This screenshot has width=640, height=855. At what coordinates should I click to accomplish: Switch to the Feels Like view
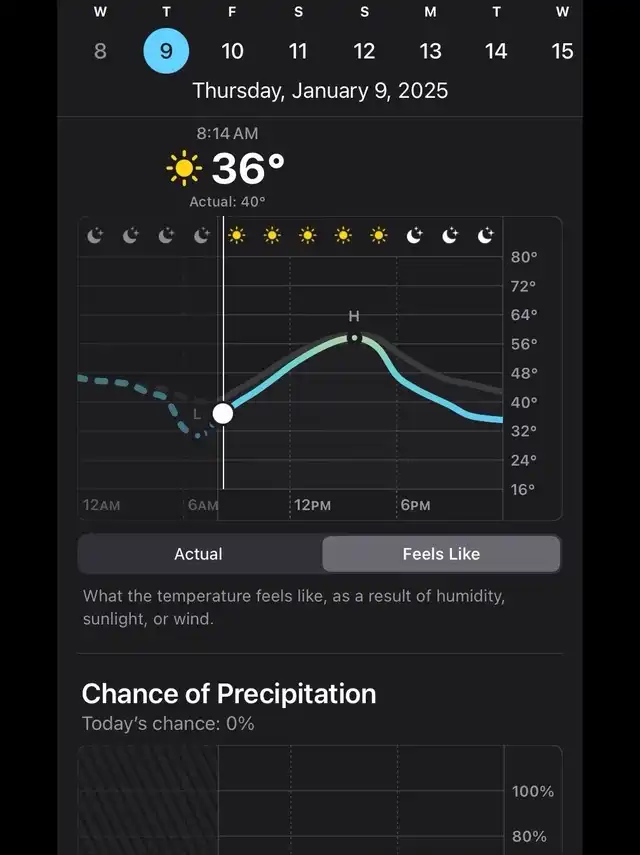(441, 554)
